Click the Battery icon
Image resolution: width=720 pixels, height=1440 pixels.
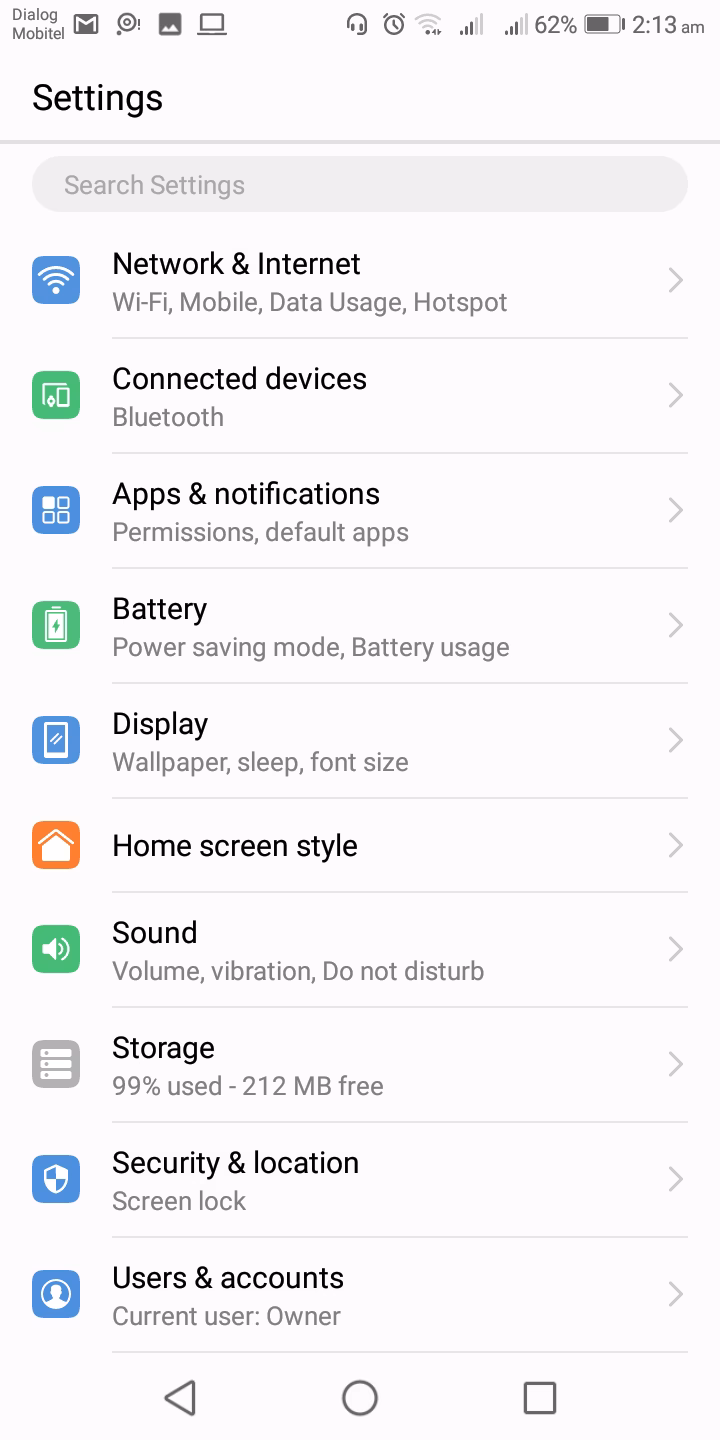[56, 625]
